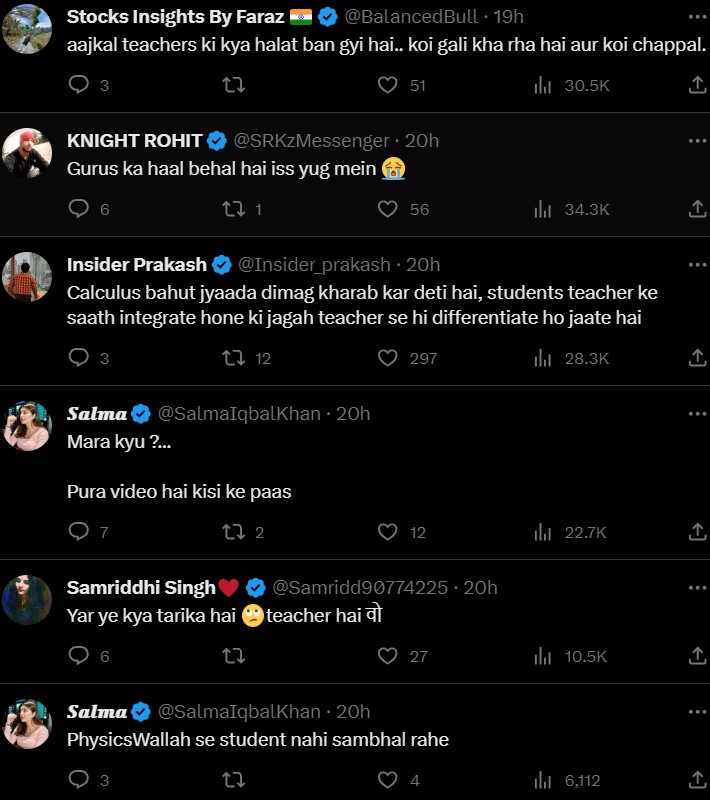Retweet KNIGHT ROHIT's tweet about Gurus
This screenshot has height=800, width=710.
point(233,209)
